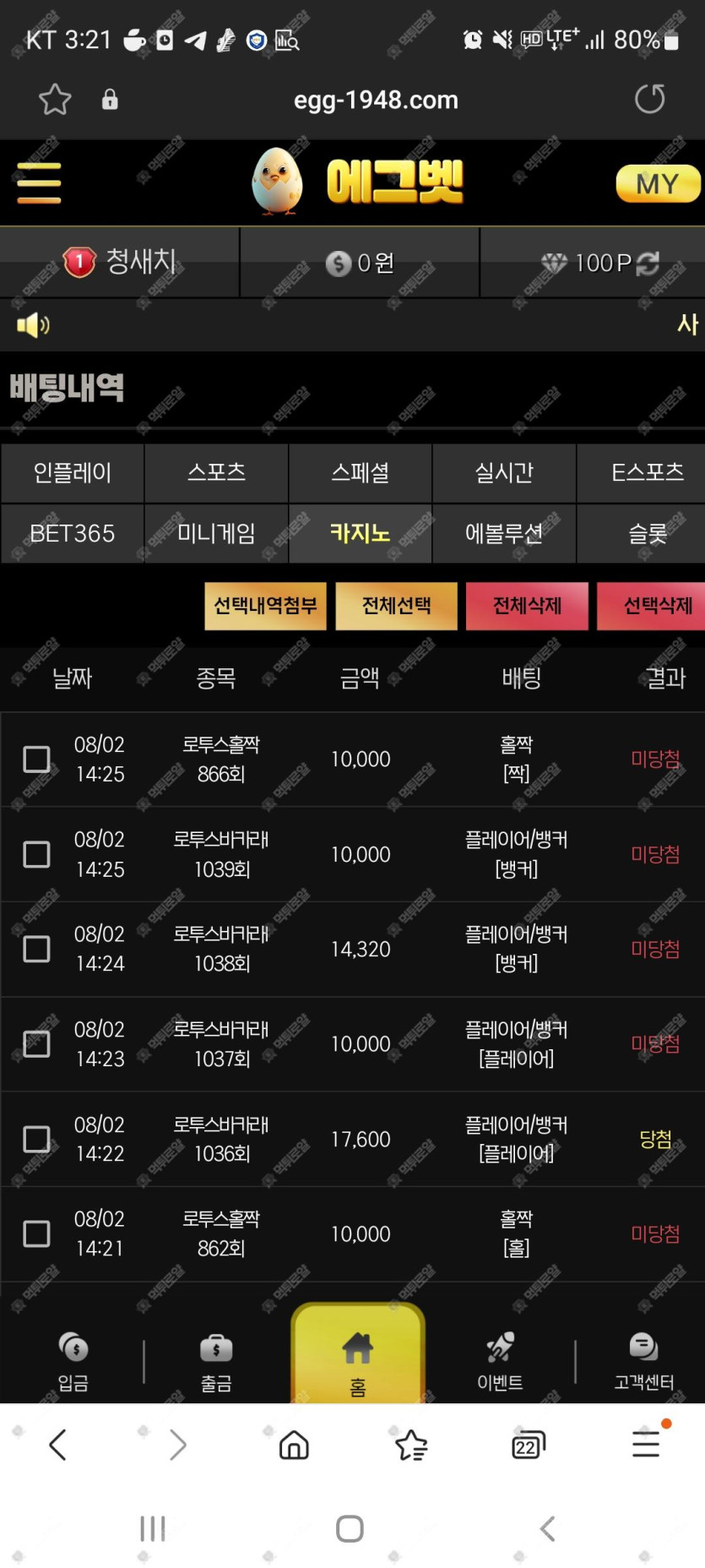Image resolution: width=705 pixels, height=1568 pixels.
Task: Open the 슬롯 history tab
Action: coord(648,533)
